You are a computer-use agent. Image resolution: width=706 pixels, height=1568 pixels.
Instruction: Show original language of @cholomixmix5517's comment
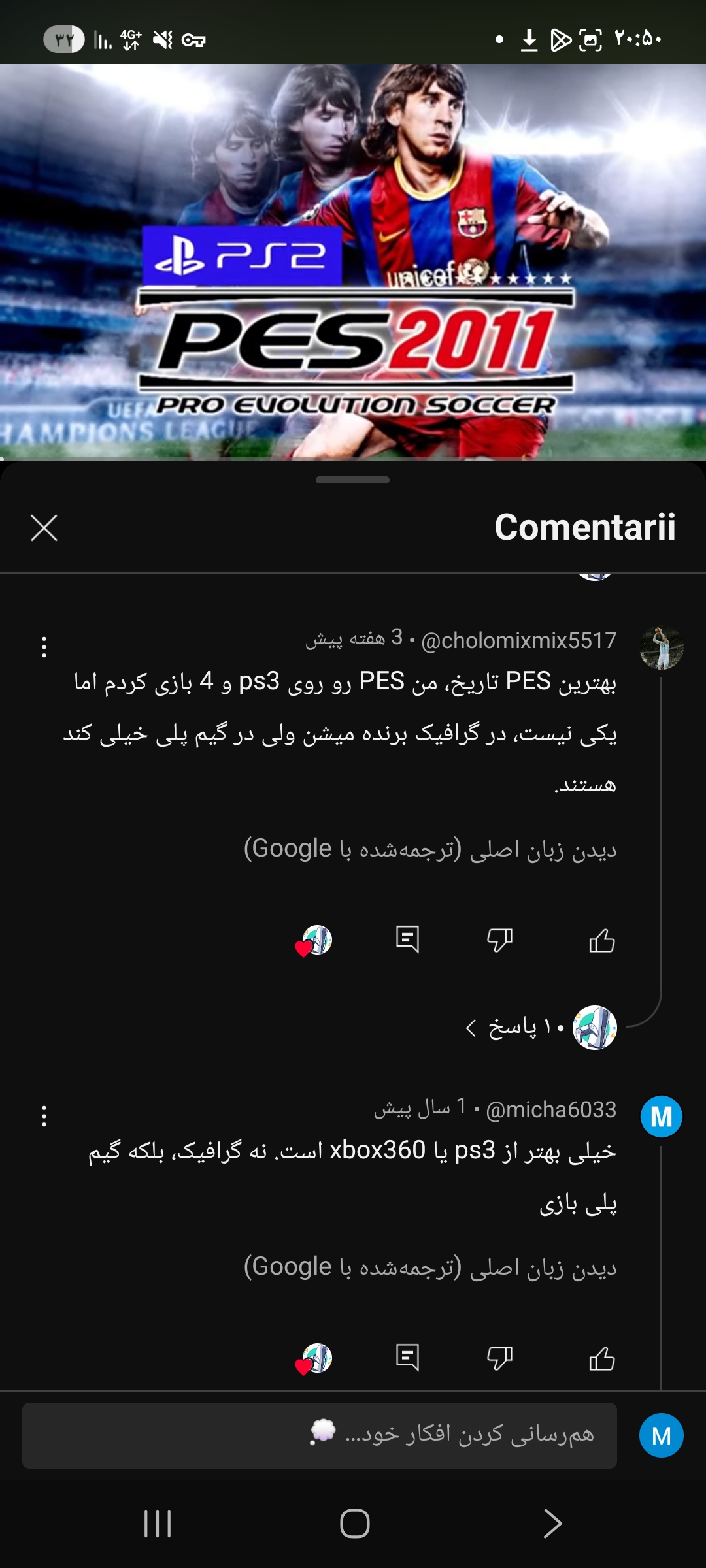430,849
